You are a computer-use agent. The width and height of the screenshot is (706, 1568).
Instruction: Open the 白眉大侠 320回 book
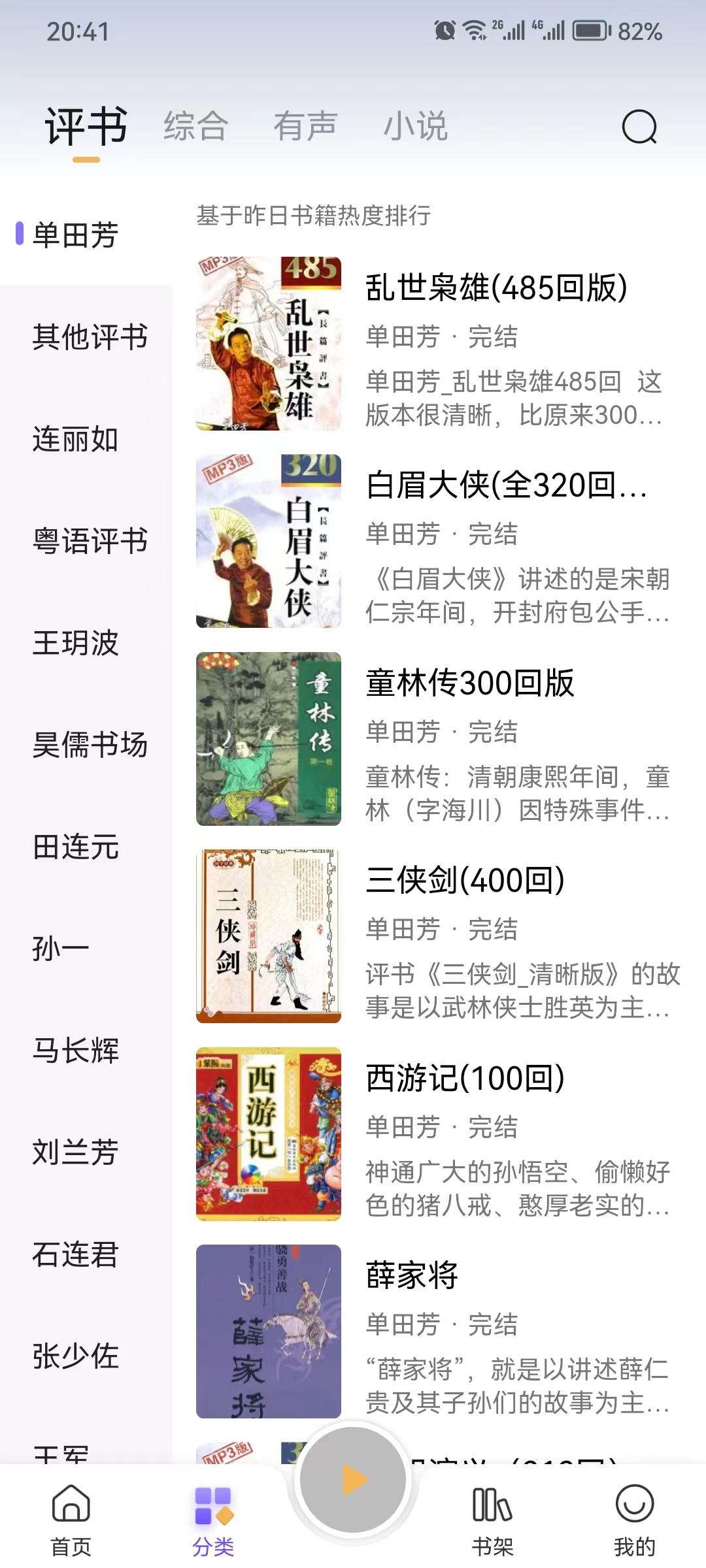point(507,485)
